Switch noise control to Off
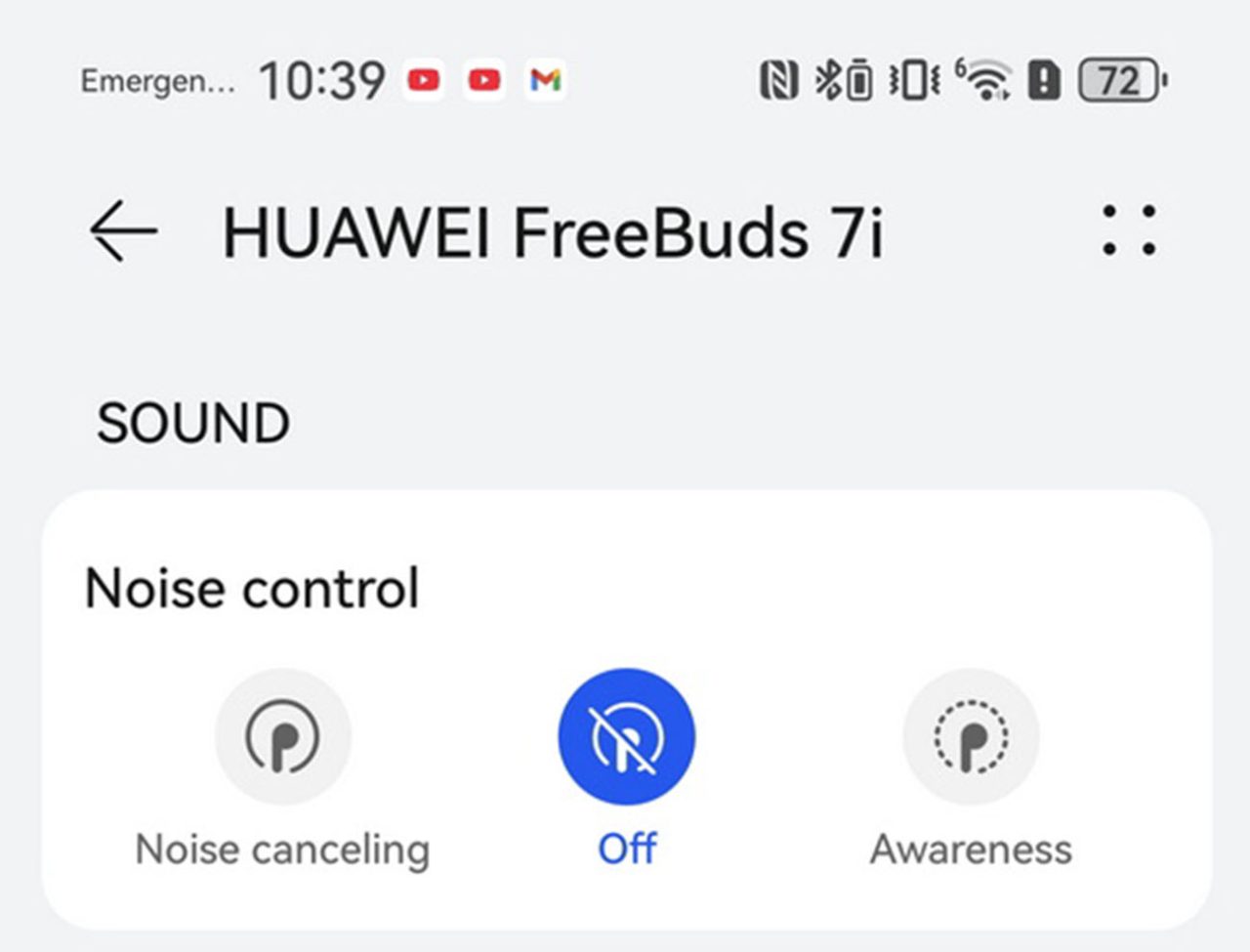 [x=626, y=737]
